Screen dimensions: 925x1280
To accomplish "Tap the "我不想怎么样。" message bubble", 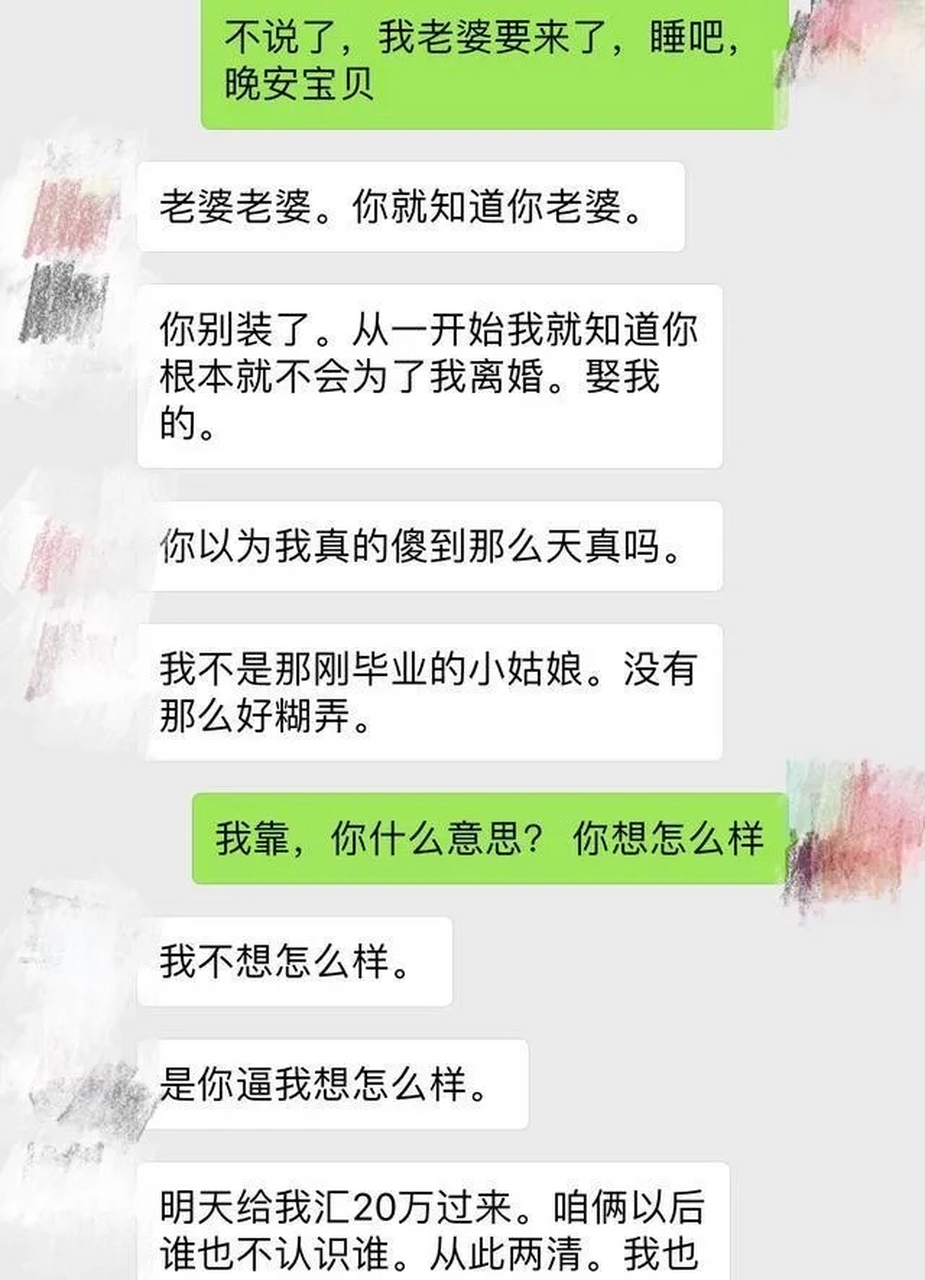I will 295,960.
